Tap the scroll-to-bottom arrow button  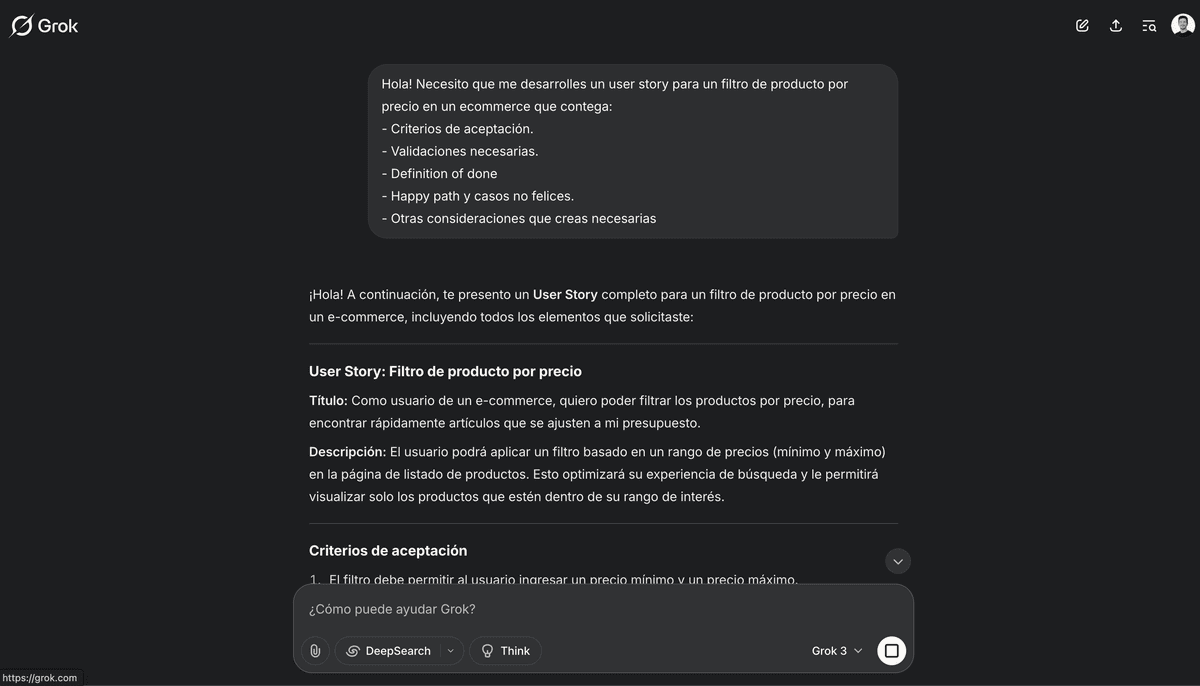(x=898, y=561)
